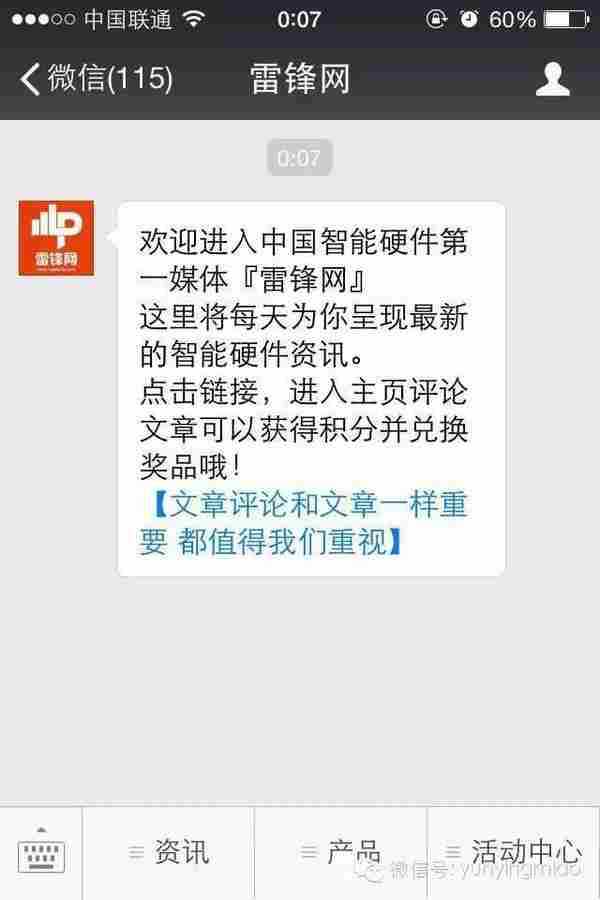
Task: Switch to keyboard input mode
Action: coord(41,852)
